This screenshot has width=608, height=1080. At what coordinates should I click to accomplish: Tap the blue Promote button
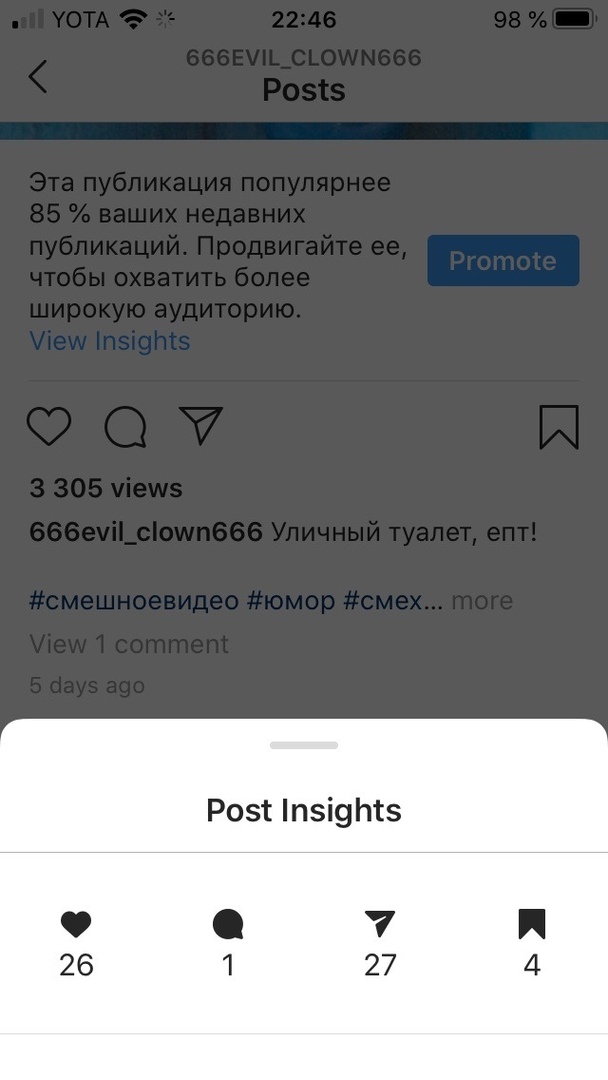click(503, 260)
